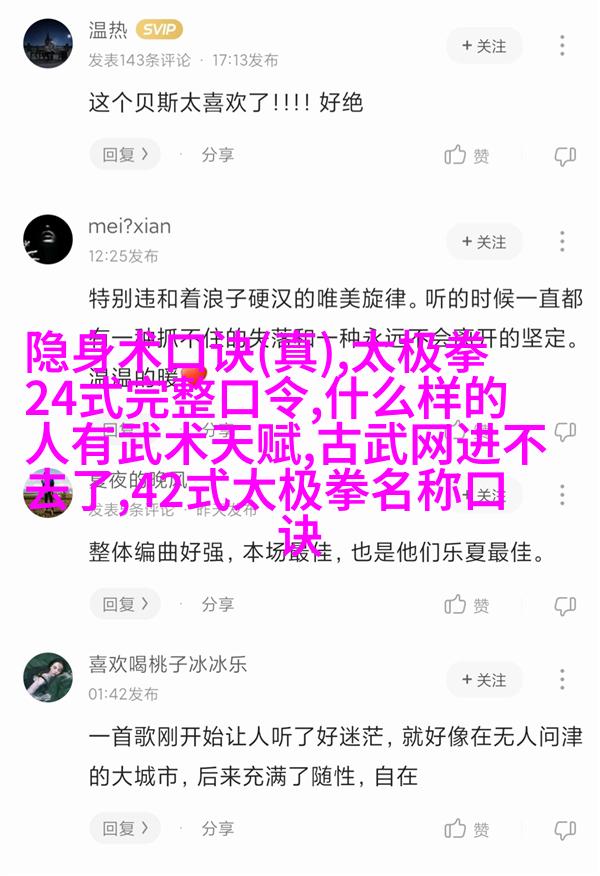The height and width of the screenshot is (876, 600).
Task: Like the comment "整体编曲好强"
Action: tap(467, 605)
